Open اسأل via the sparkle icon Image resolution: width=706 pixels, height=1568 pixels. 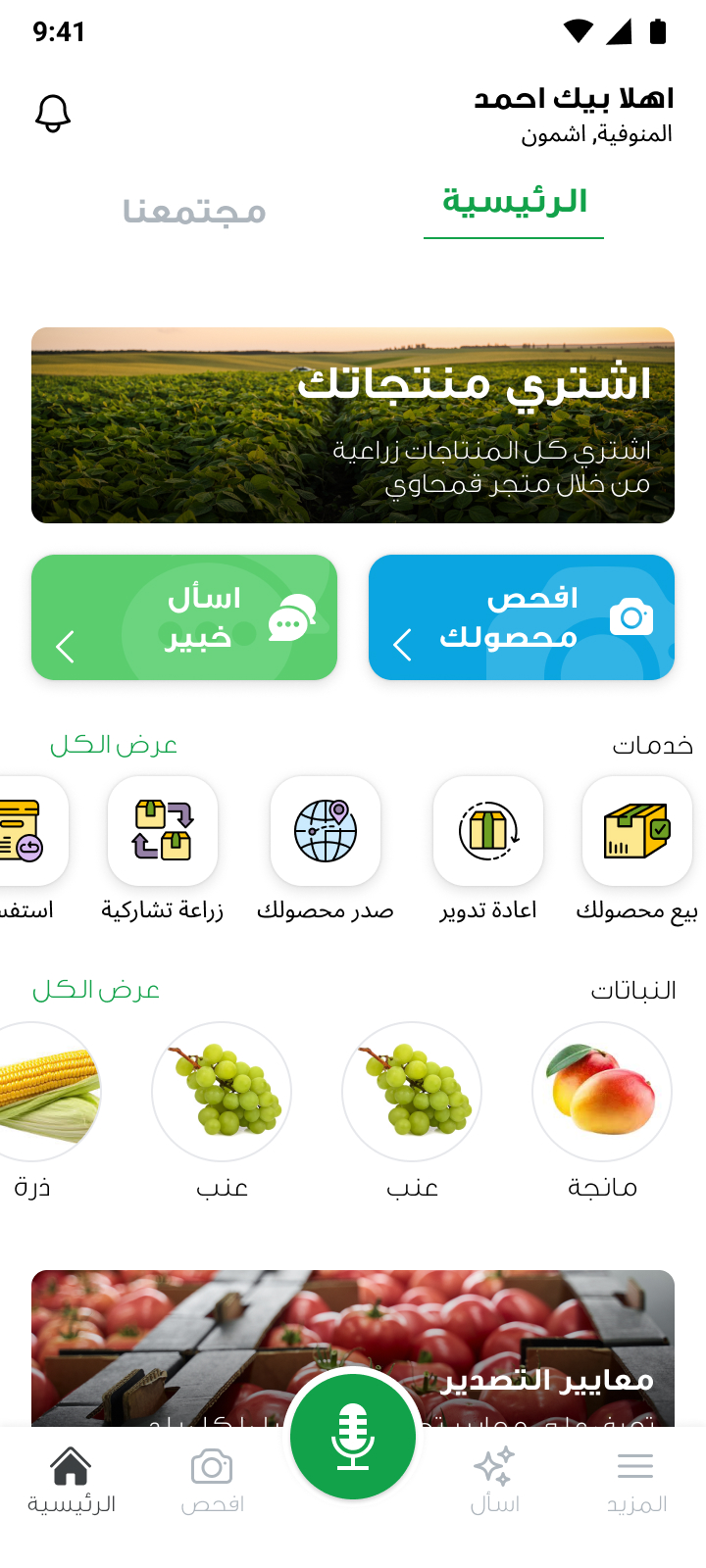coord(495,1467)
